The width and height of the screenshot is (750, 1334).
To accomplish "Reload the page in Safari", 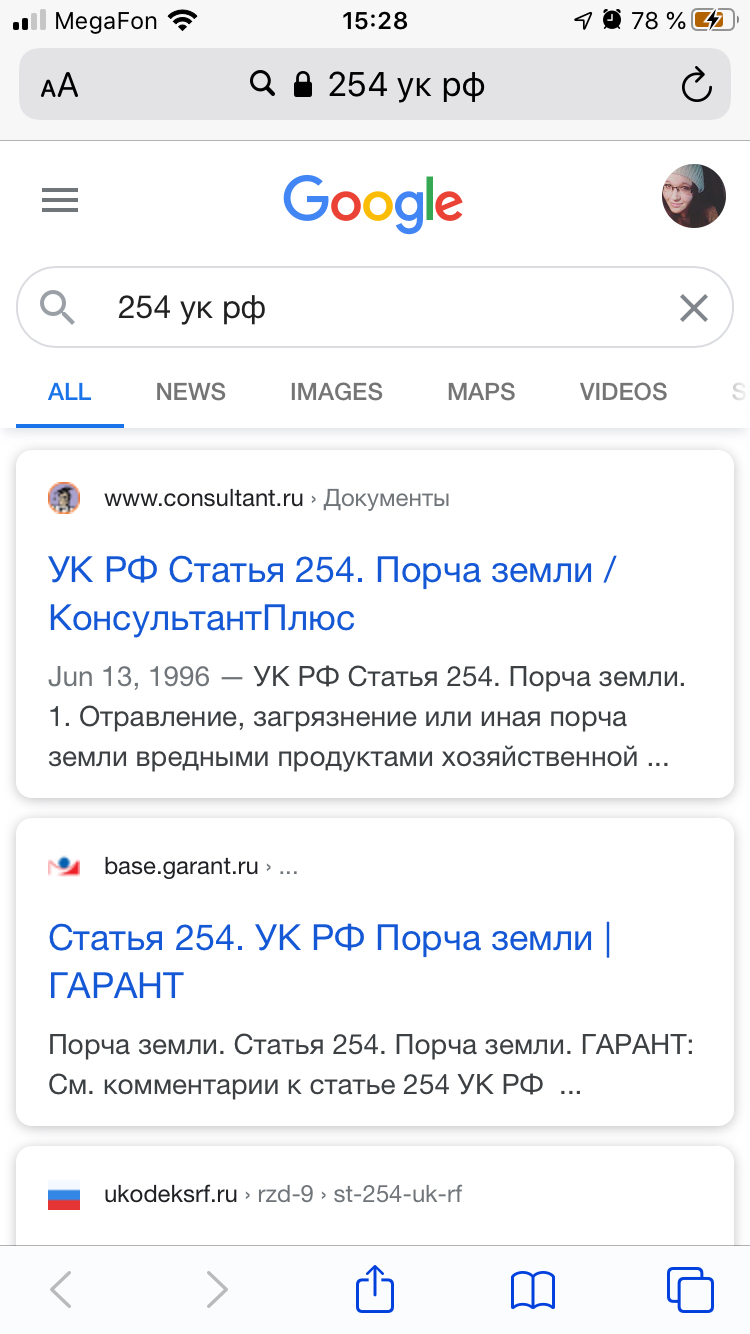I will click(696, 85).
